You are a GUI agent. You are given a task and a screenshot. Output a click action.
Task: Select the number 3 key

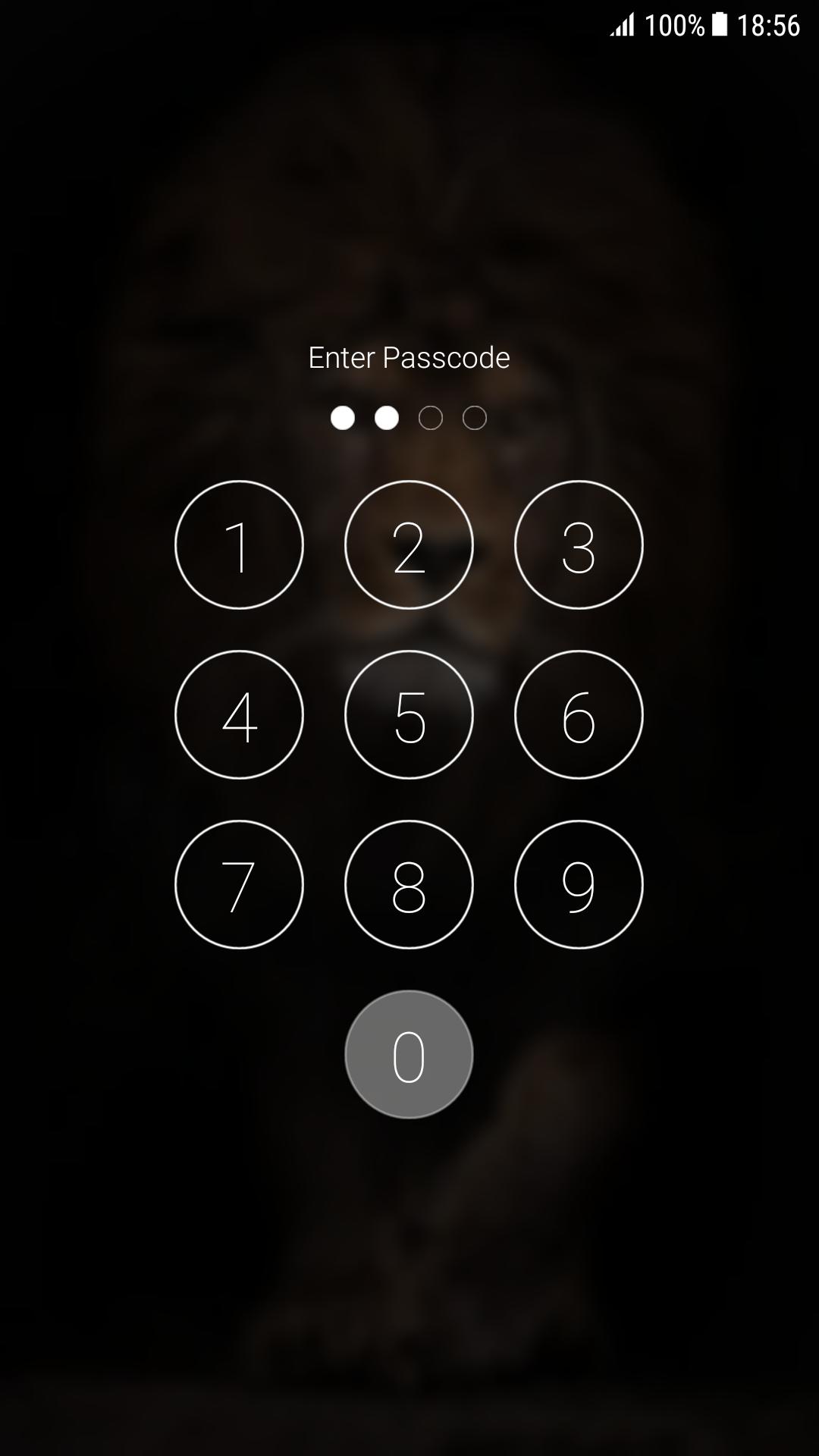[x=579, y=544]
